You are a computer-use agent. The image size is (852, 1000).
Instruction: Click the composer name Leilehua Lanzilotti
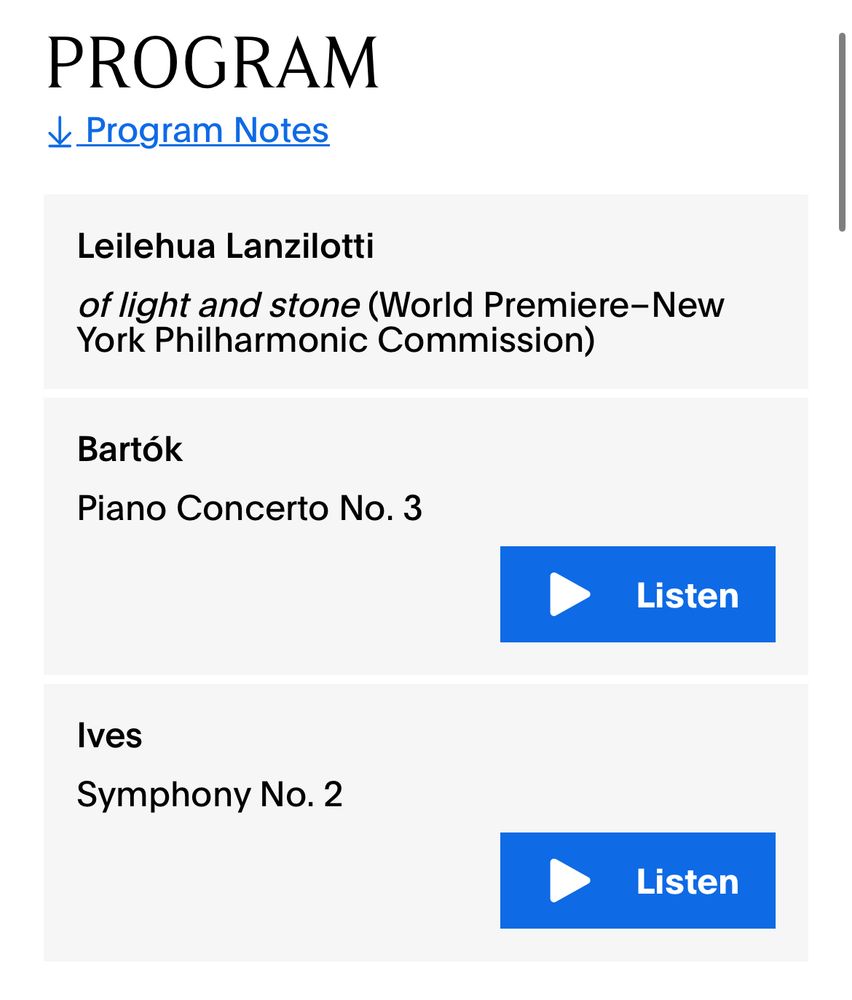[x=225, y=247]
